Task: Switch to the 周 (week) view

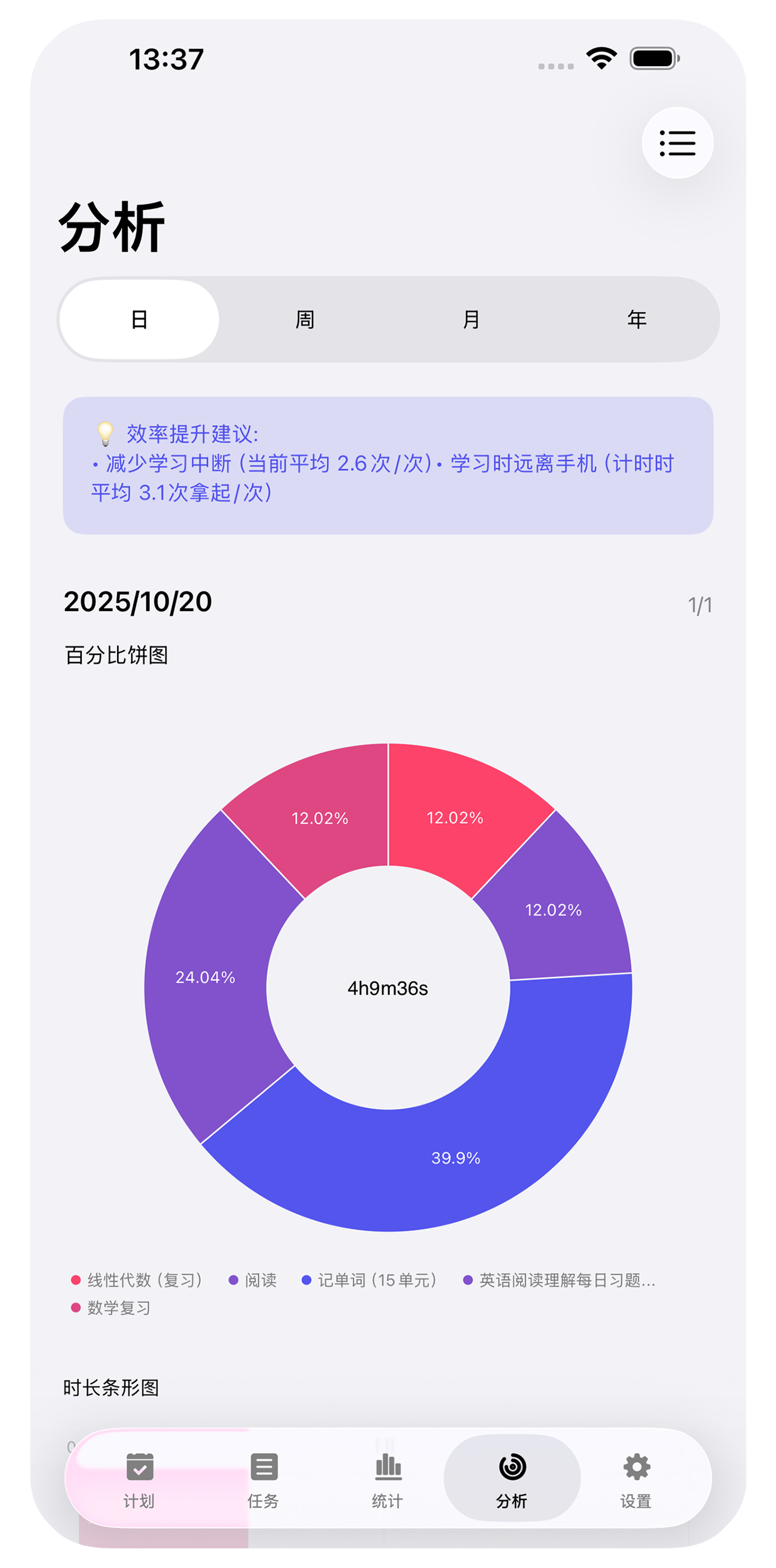Action: [x=305, y=319]
